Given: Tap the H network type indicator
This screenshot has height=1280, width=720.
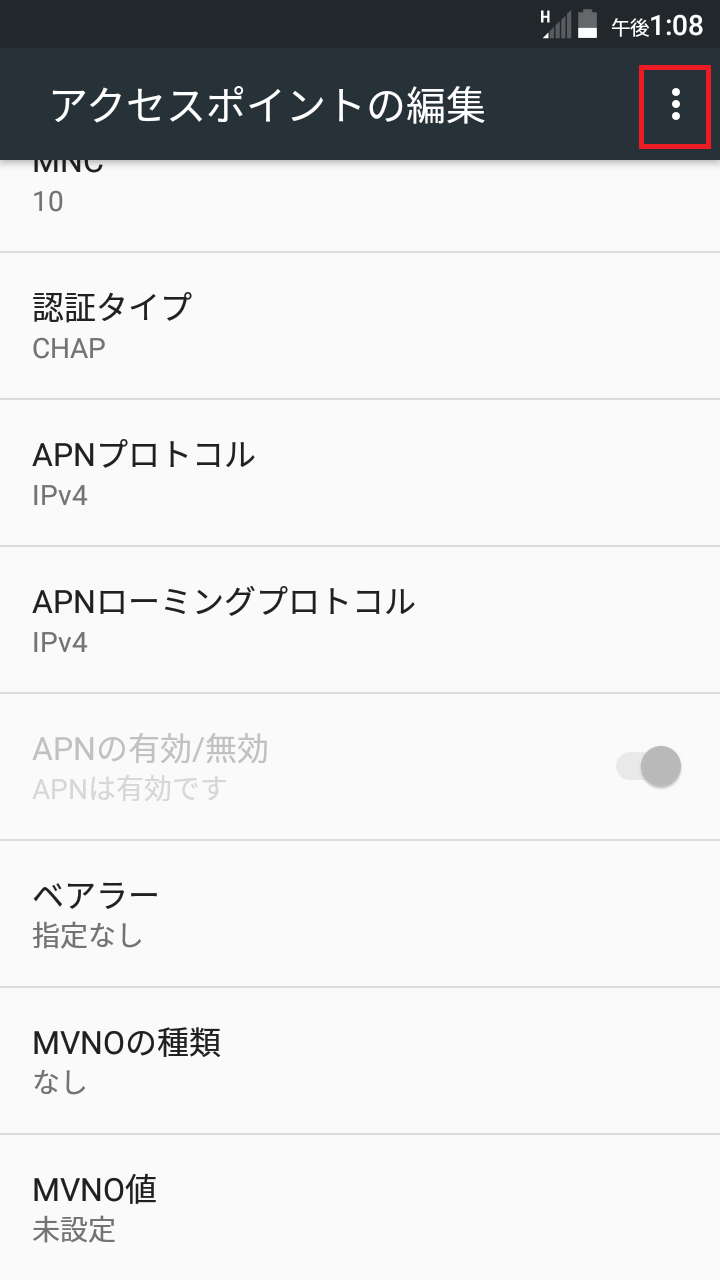Looking at the screenshot, I should [545, 17].
